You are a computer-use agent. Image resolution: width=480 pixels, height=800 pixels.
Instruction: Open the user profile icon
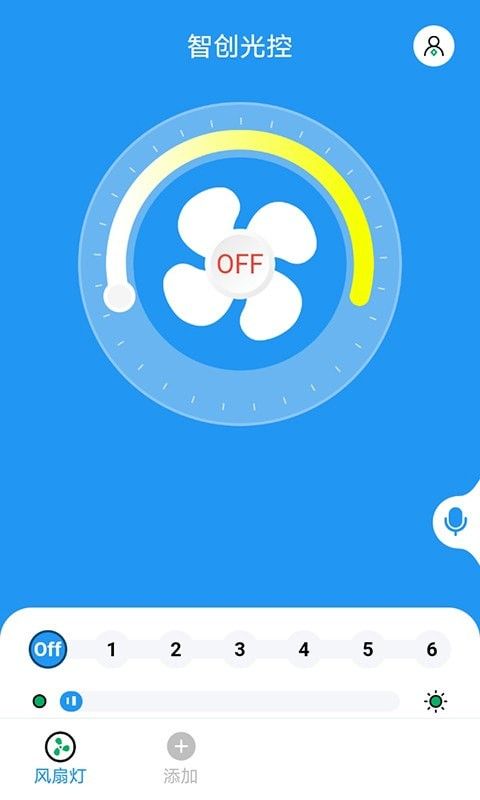point(434,46)
